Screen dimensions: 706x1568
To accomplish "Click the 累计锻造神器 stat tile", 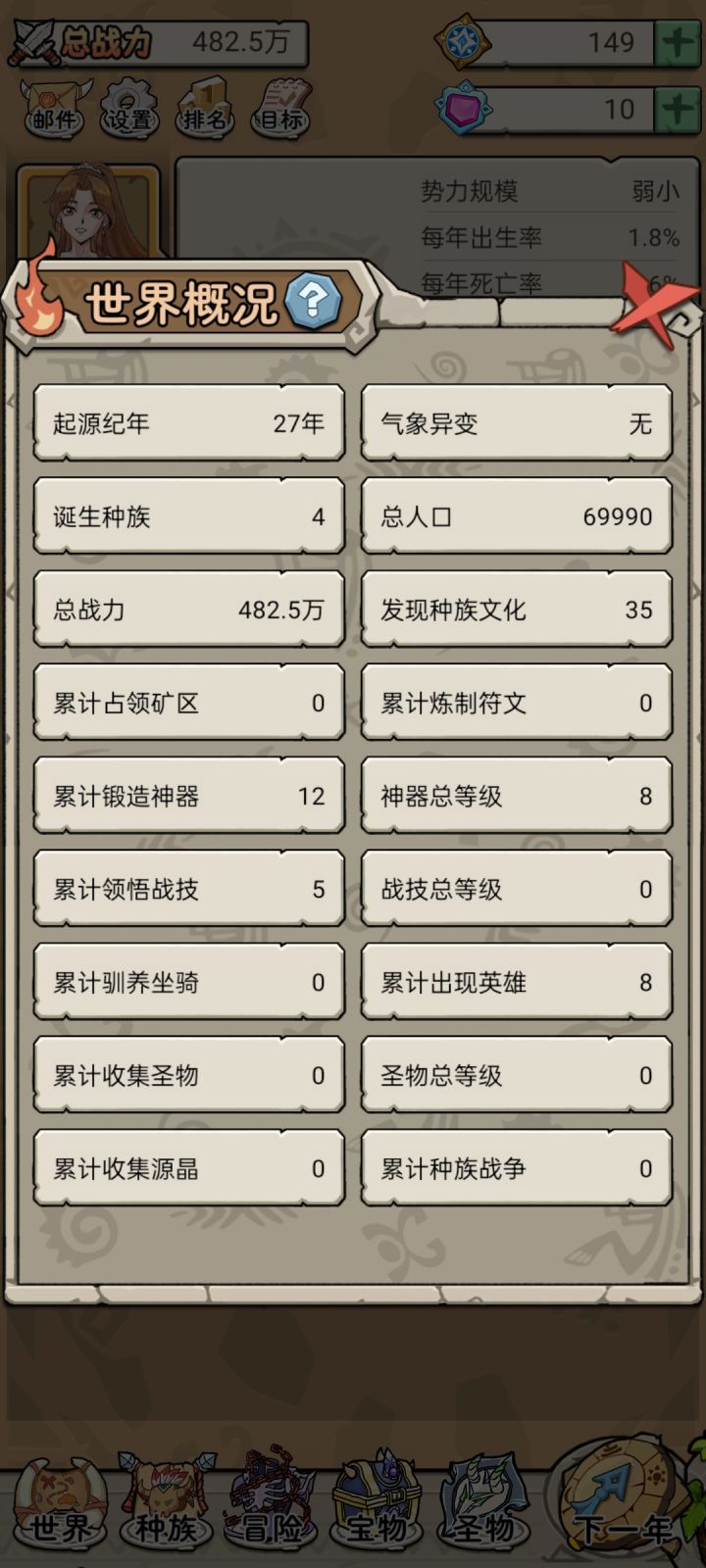I will [188, 796].
